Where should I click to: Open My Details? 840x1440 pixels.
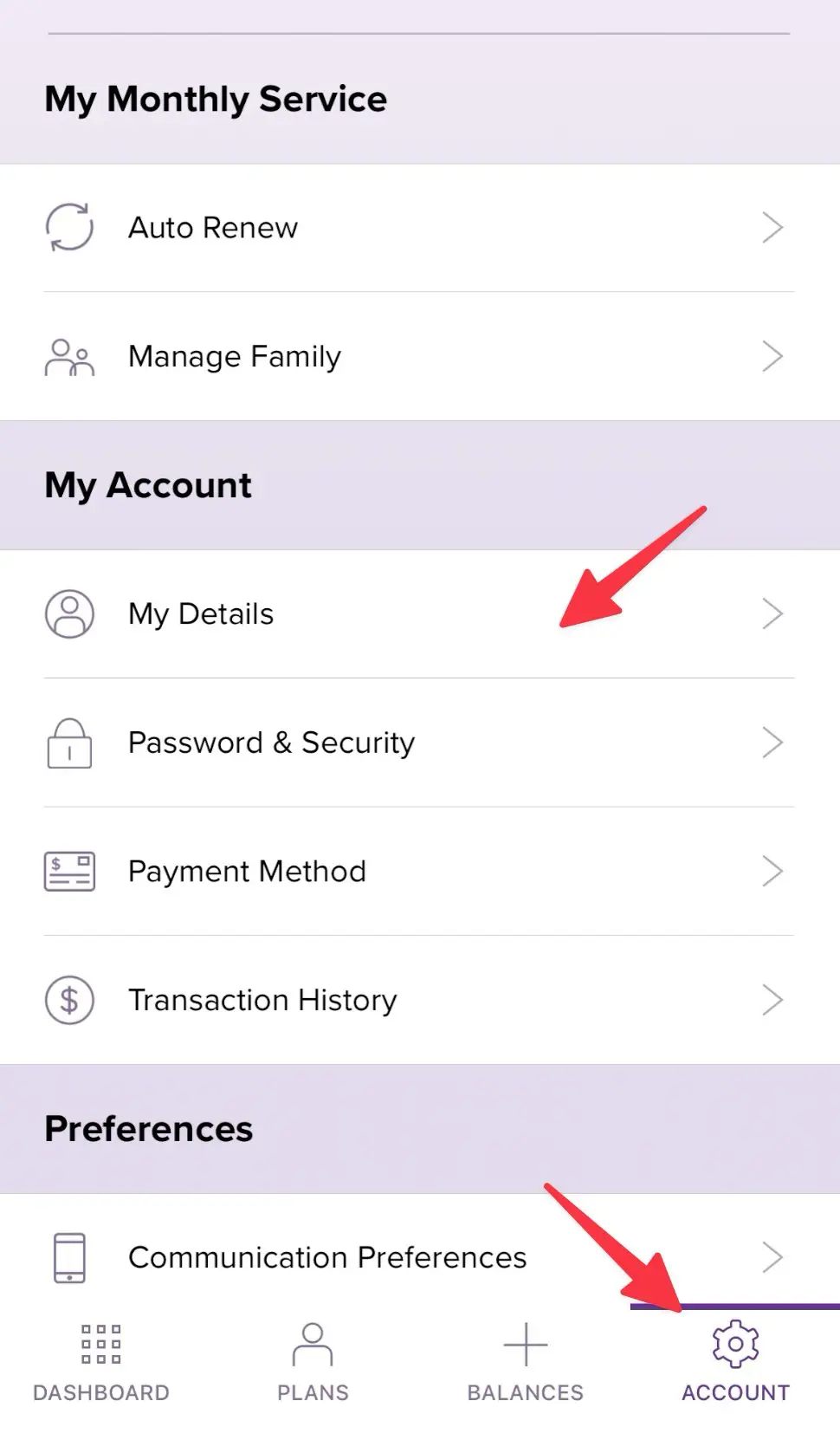[201, 614]
